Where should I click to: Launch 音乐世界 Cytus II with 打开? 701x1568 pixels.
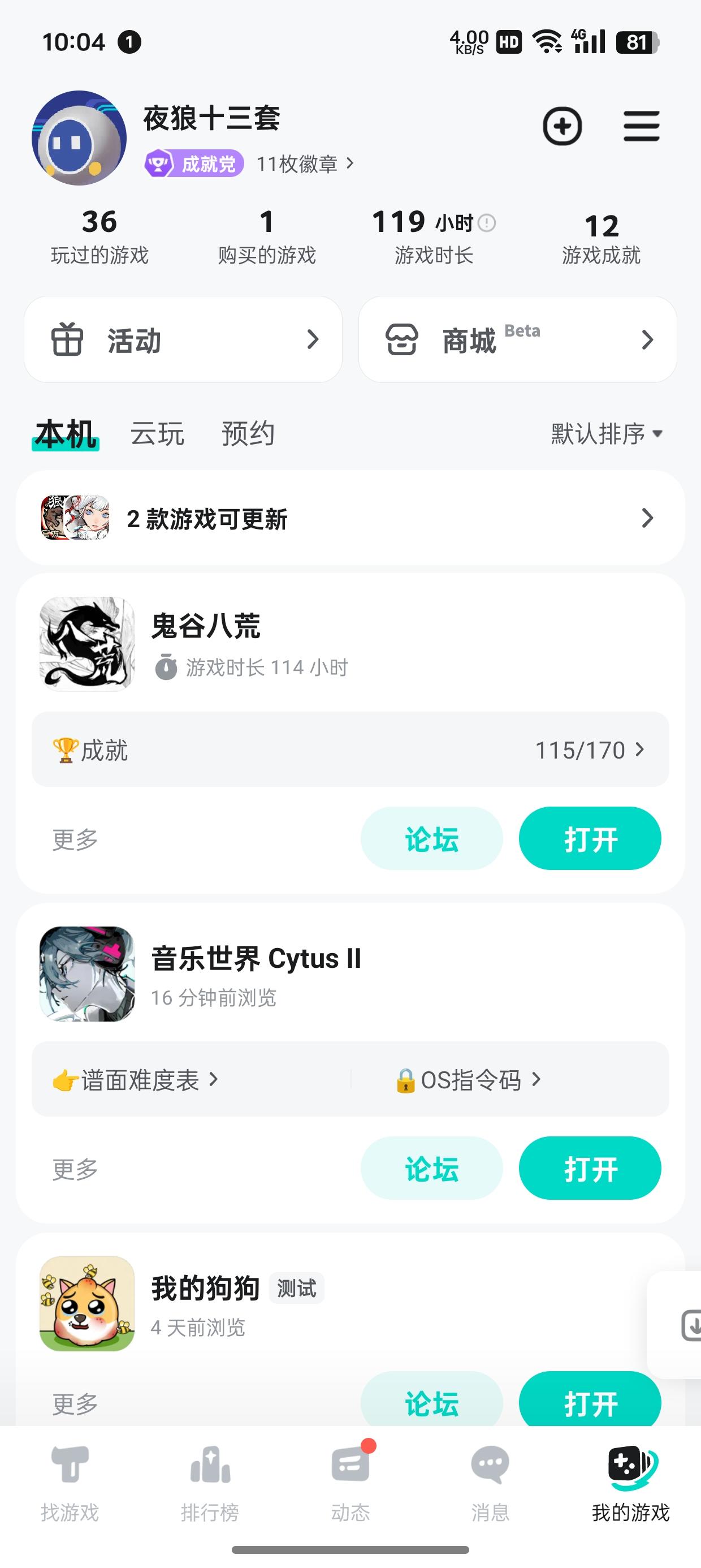[x=590, y=1169]
